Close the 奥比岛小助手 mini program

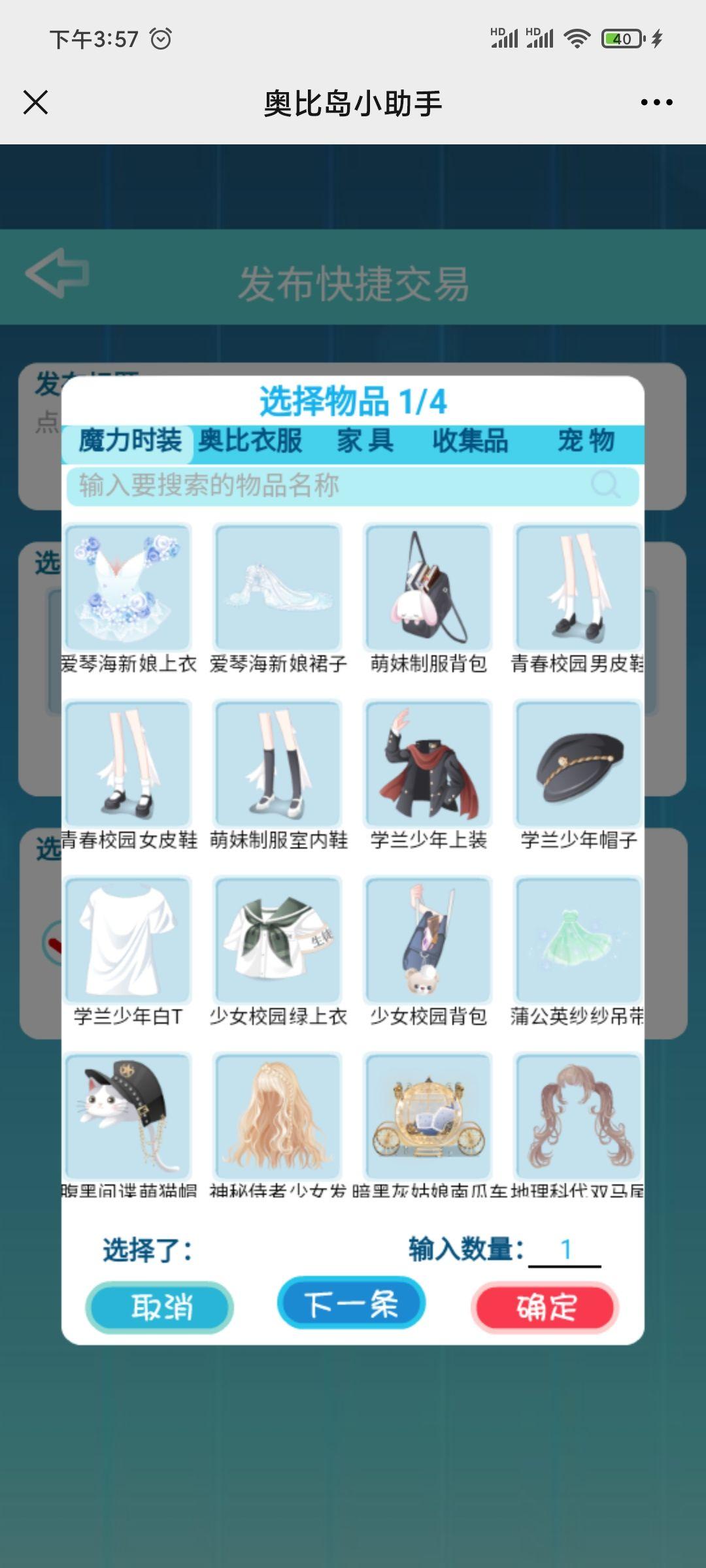pyautogui.click(x=36, y=103)
